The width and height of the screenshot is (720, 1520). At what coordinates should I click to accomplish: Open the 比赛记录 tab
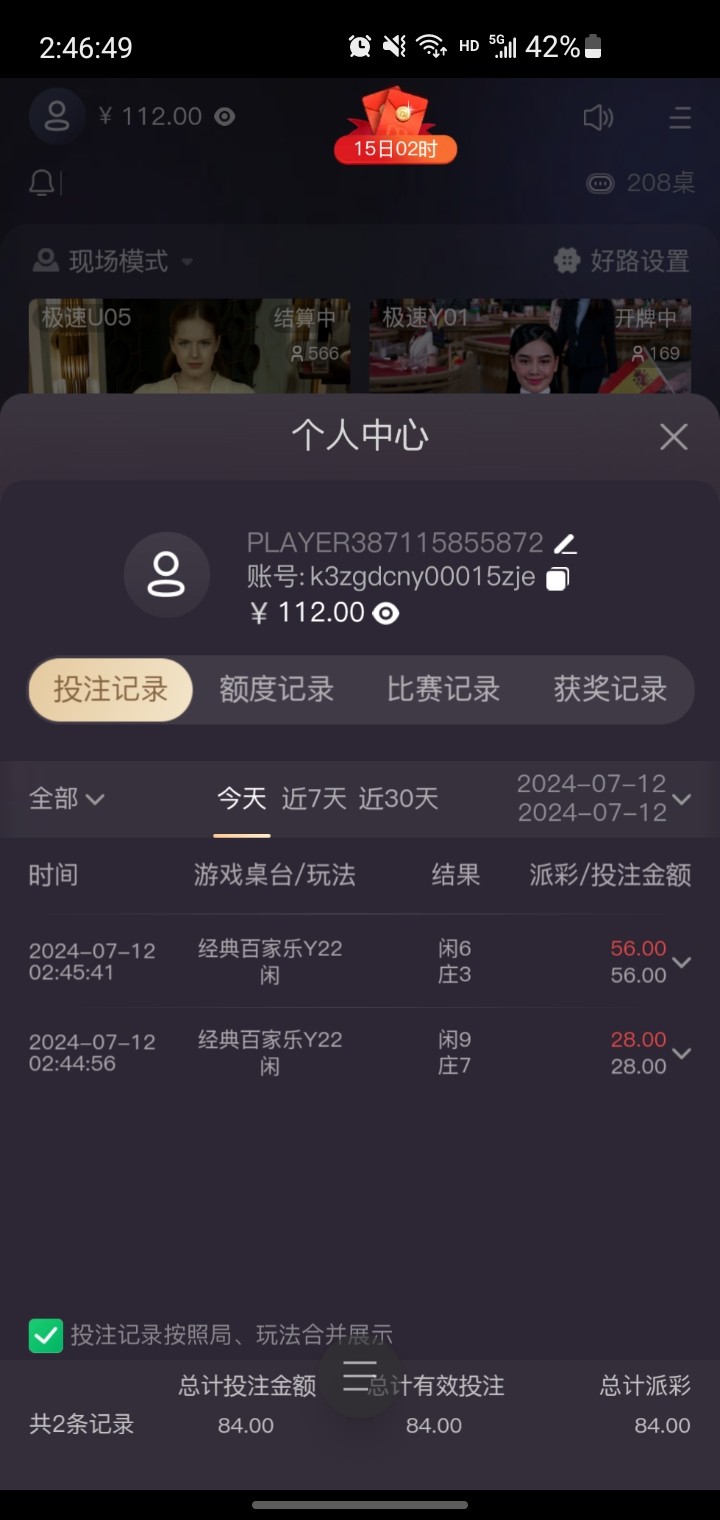pos(443,689)
